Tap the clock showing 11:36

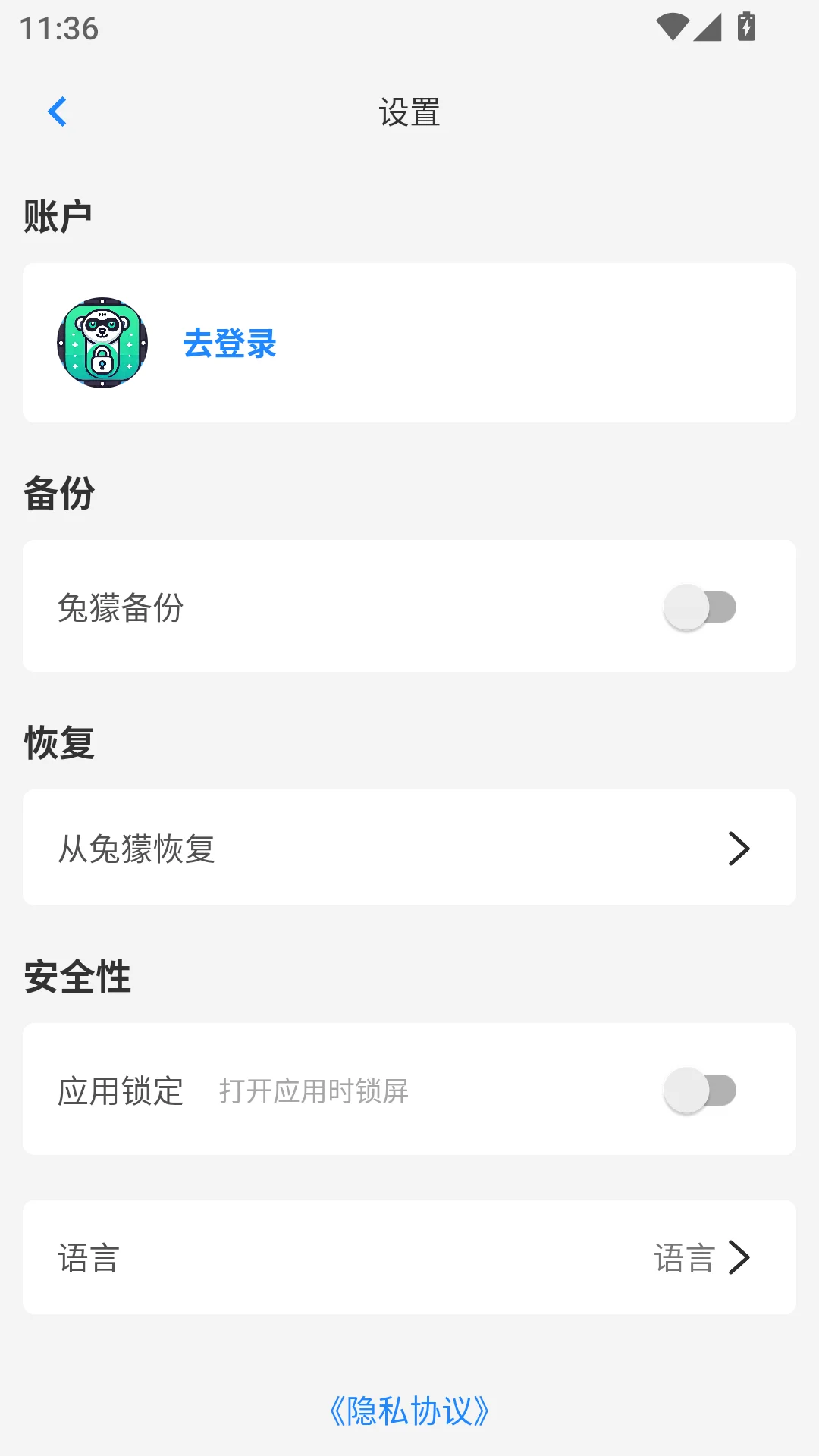point(58,29)
